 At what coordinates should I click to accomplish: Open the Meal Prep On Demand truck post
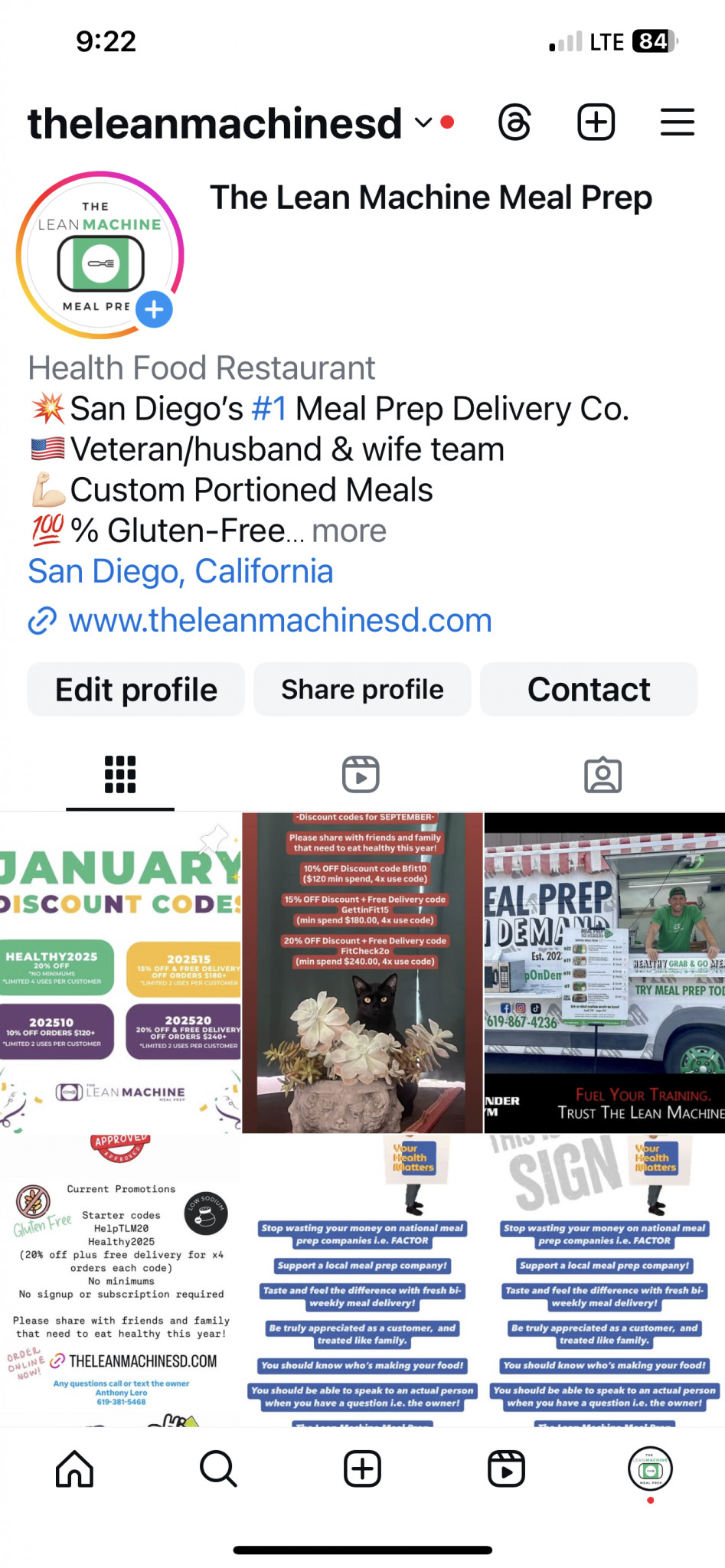click(605, 972)
